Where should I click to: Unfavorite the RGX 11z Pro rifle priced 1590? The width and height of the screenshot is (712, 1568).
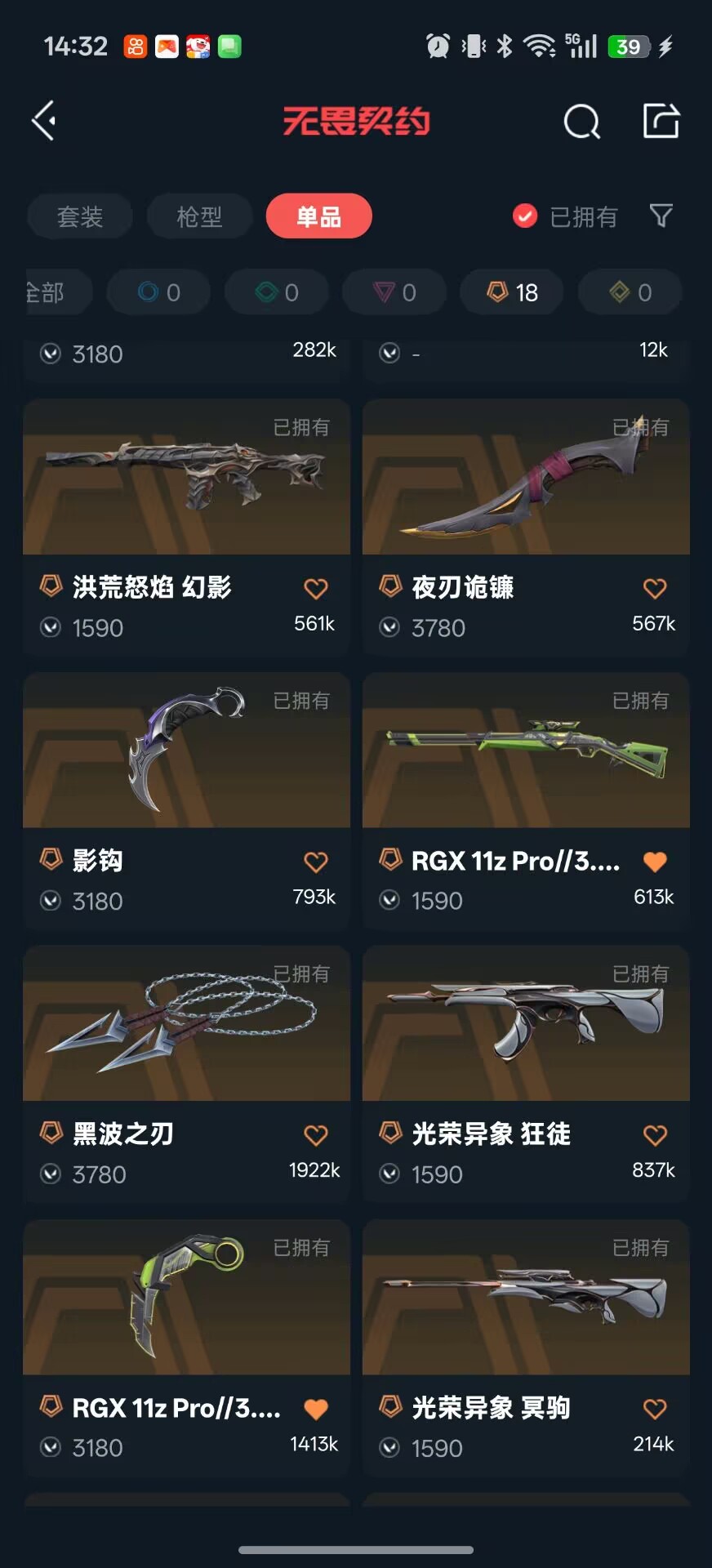click(655, 862)
